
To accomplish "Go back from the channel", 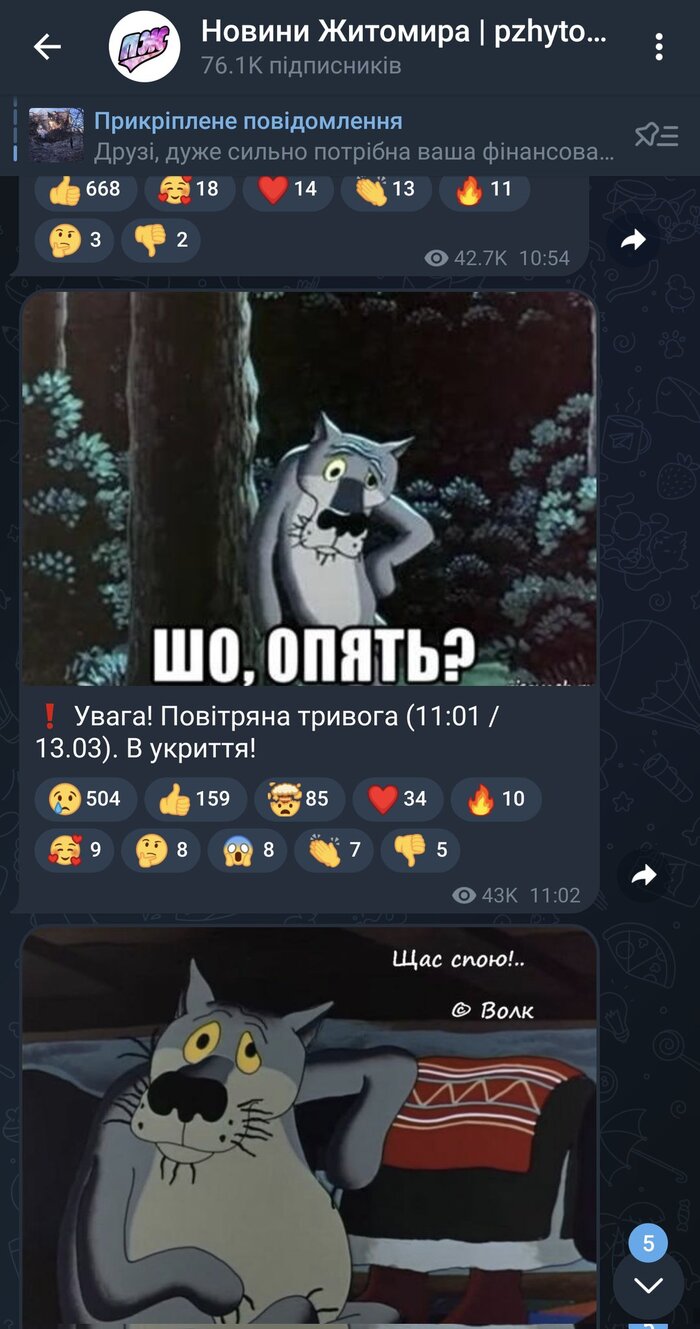I will [47, 47].
